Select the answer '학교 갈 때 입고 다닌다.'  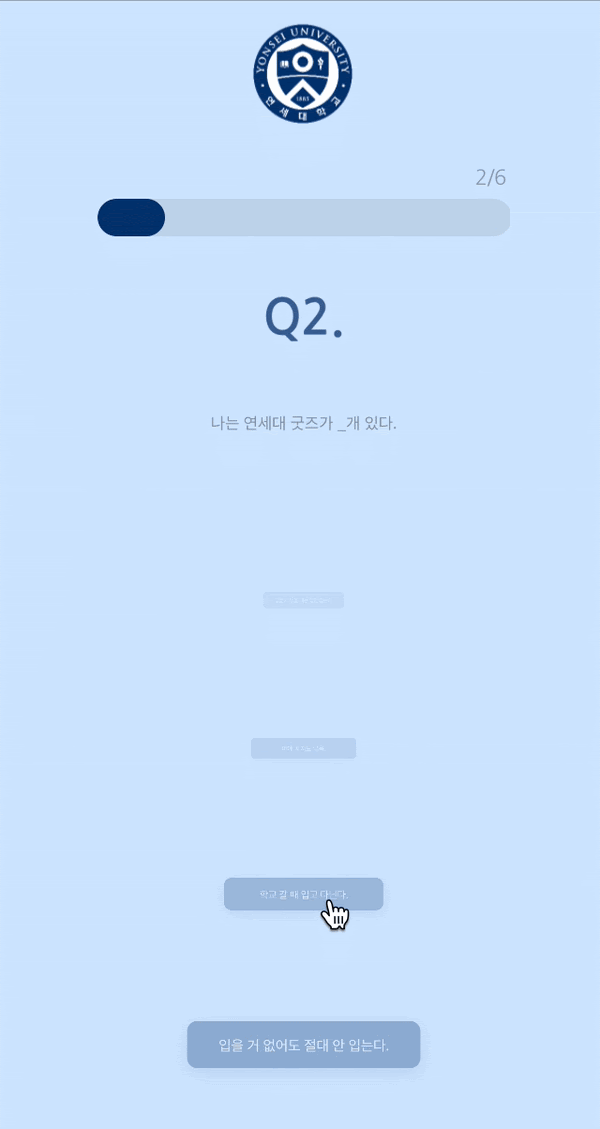303,894
